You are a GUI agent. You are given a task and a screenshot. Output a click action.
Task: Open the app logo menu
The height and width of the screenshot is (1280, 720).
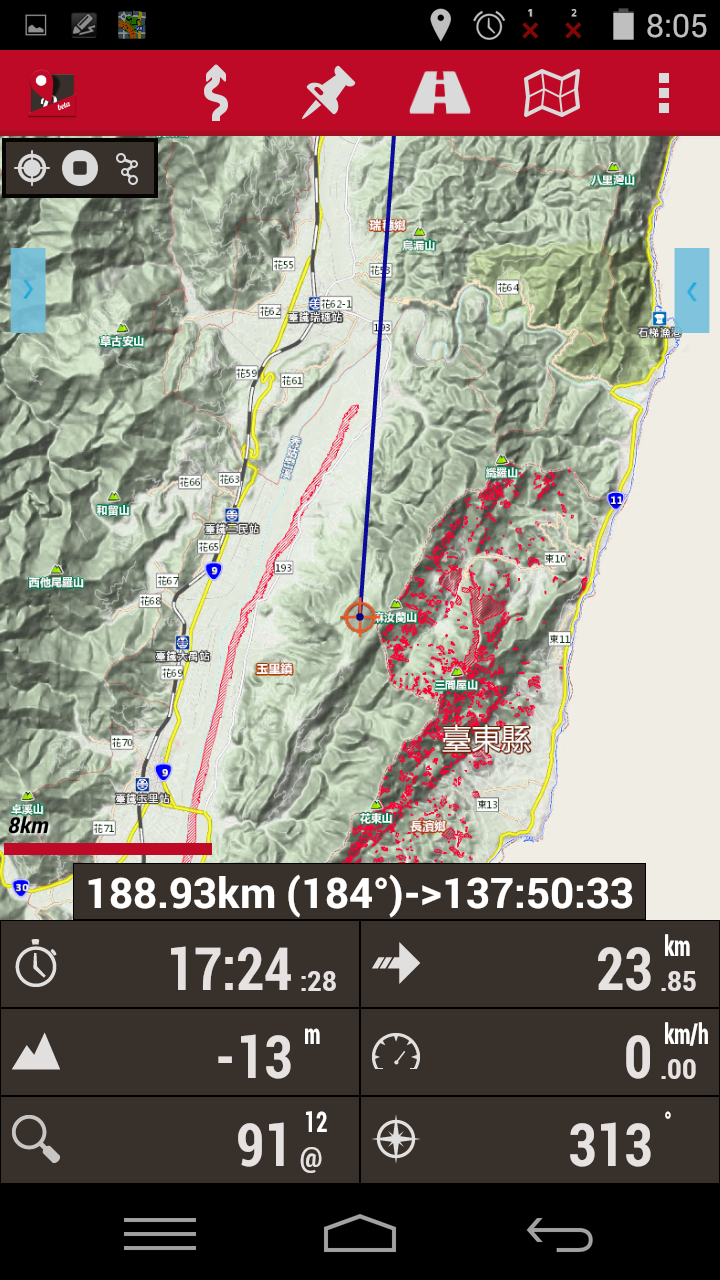[x=53, y=93]
